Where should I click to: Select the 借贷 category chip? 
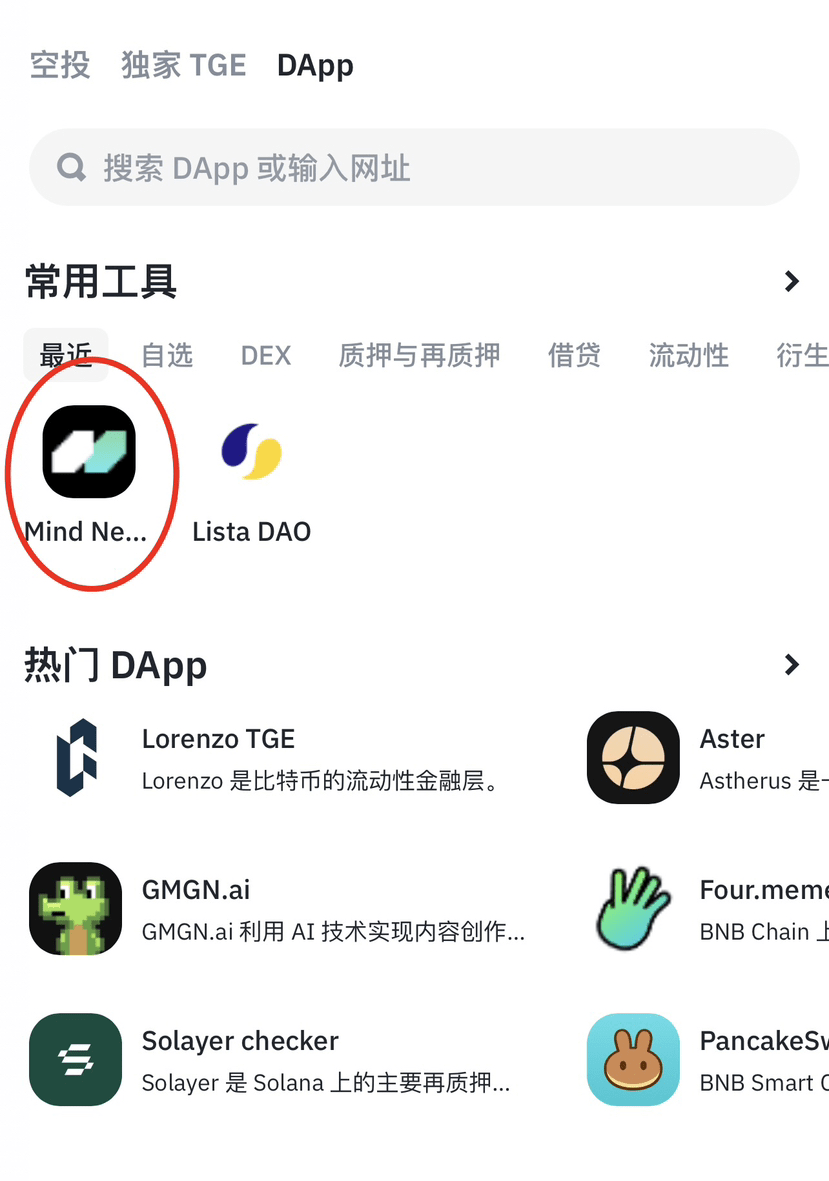(x=574, y=355)
